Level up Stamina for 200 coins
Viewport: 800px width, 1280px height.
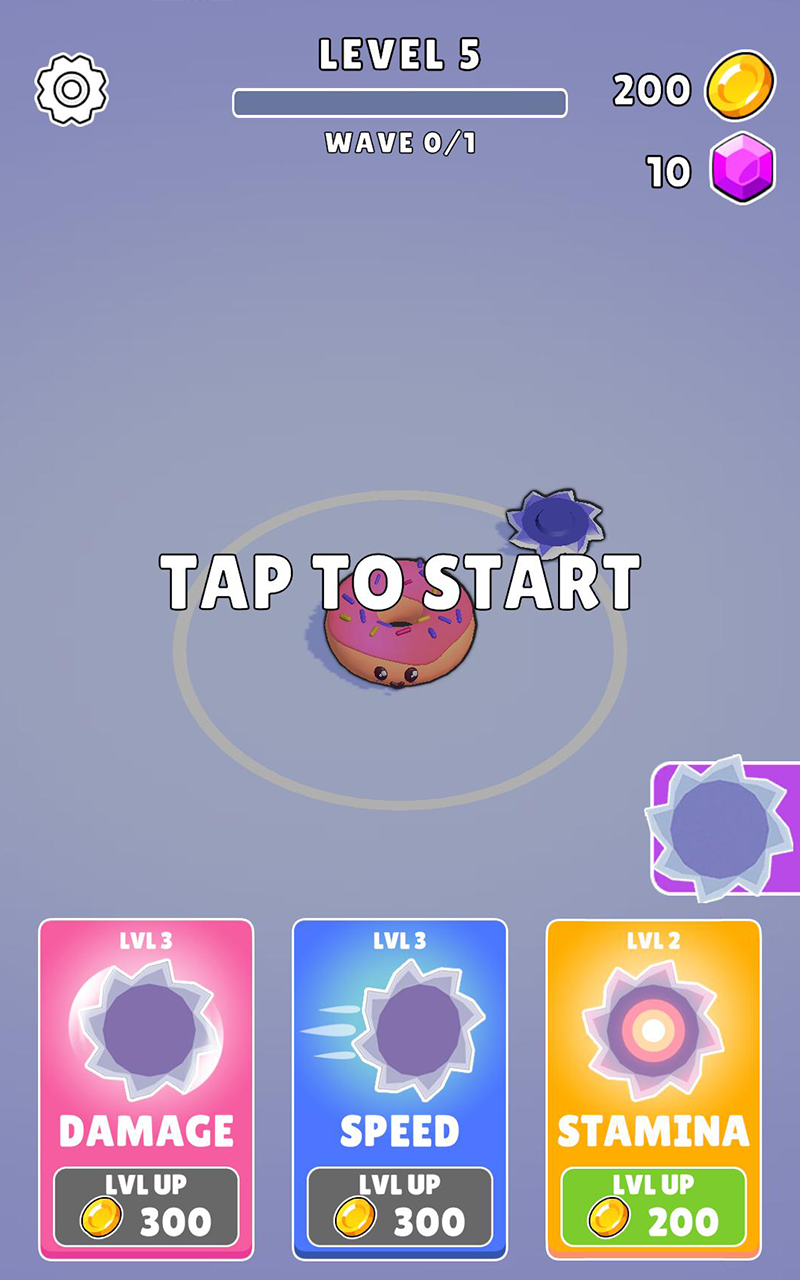click(654, 1207)
